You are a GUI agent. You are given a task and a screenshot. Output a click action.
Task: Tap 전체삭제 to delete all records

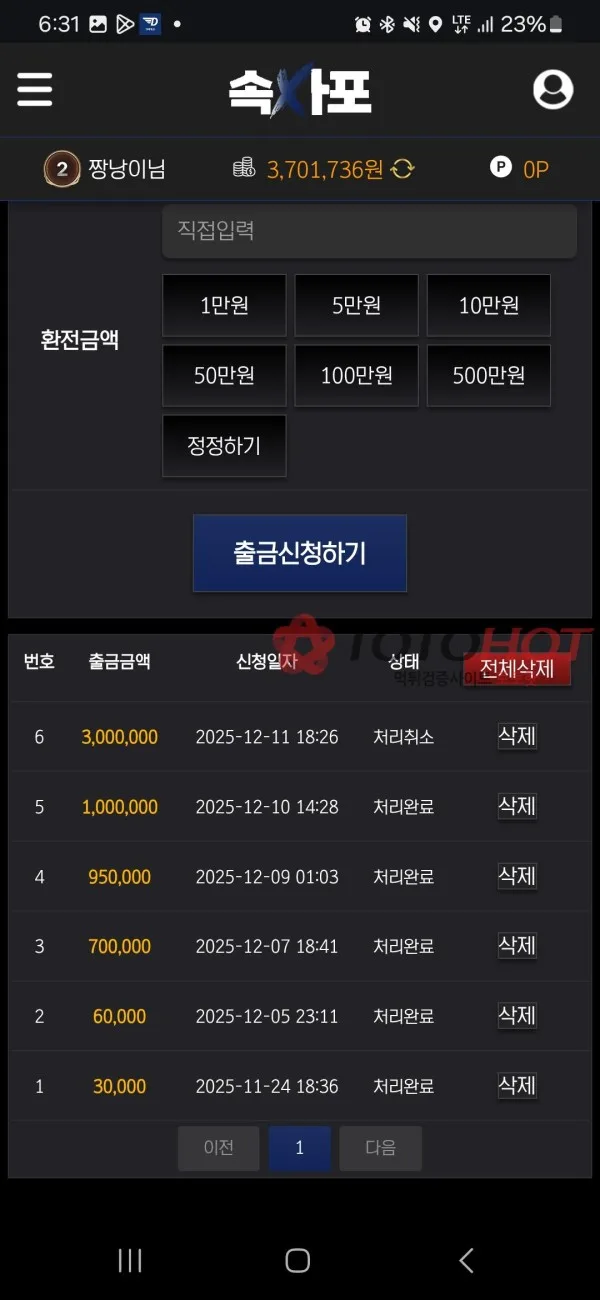[517, 668]
